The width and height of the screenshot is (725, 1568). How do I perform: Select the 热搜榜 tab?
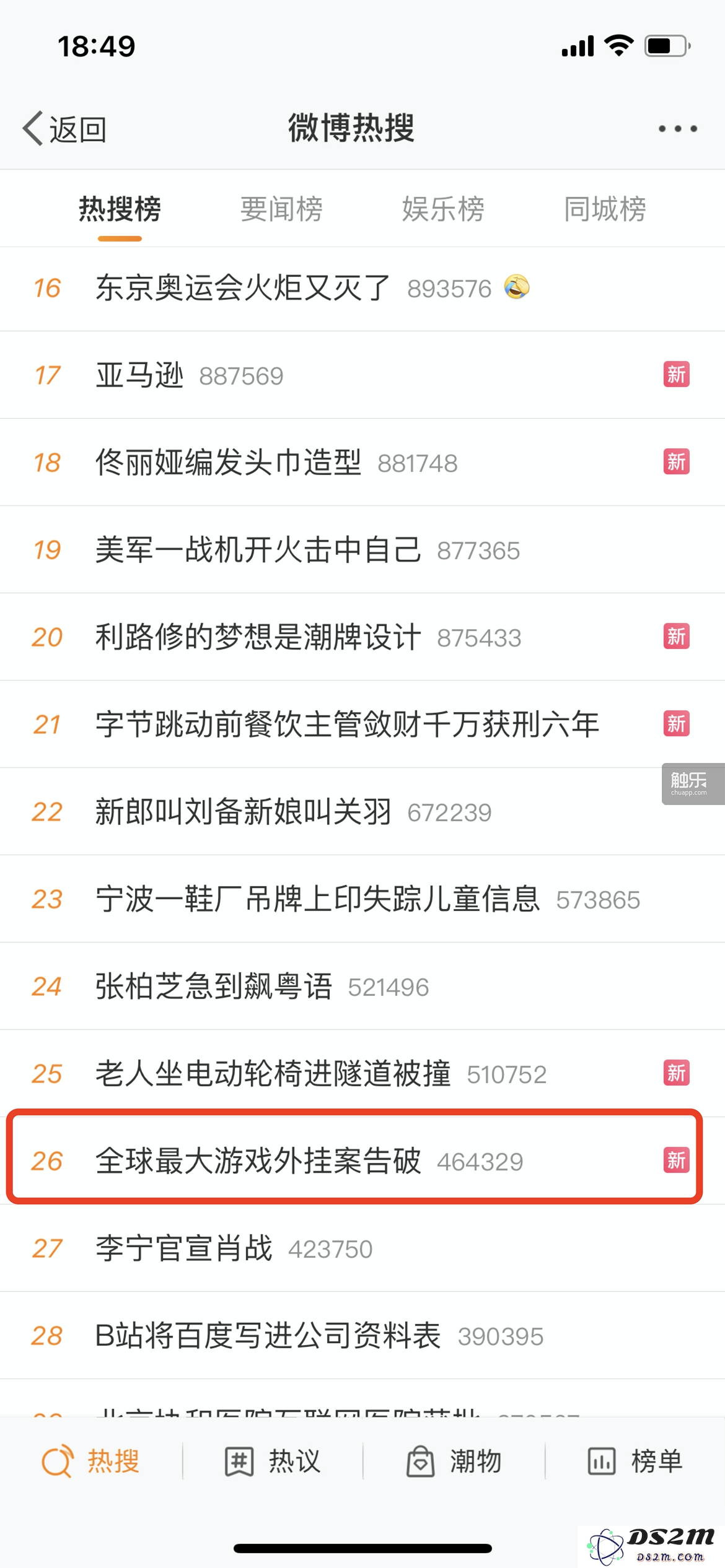coord(120,209)
